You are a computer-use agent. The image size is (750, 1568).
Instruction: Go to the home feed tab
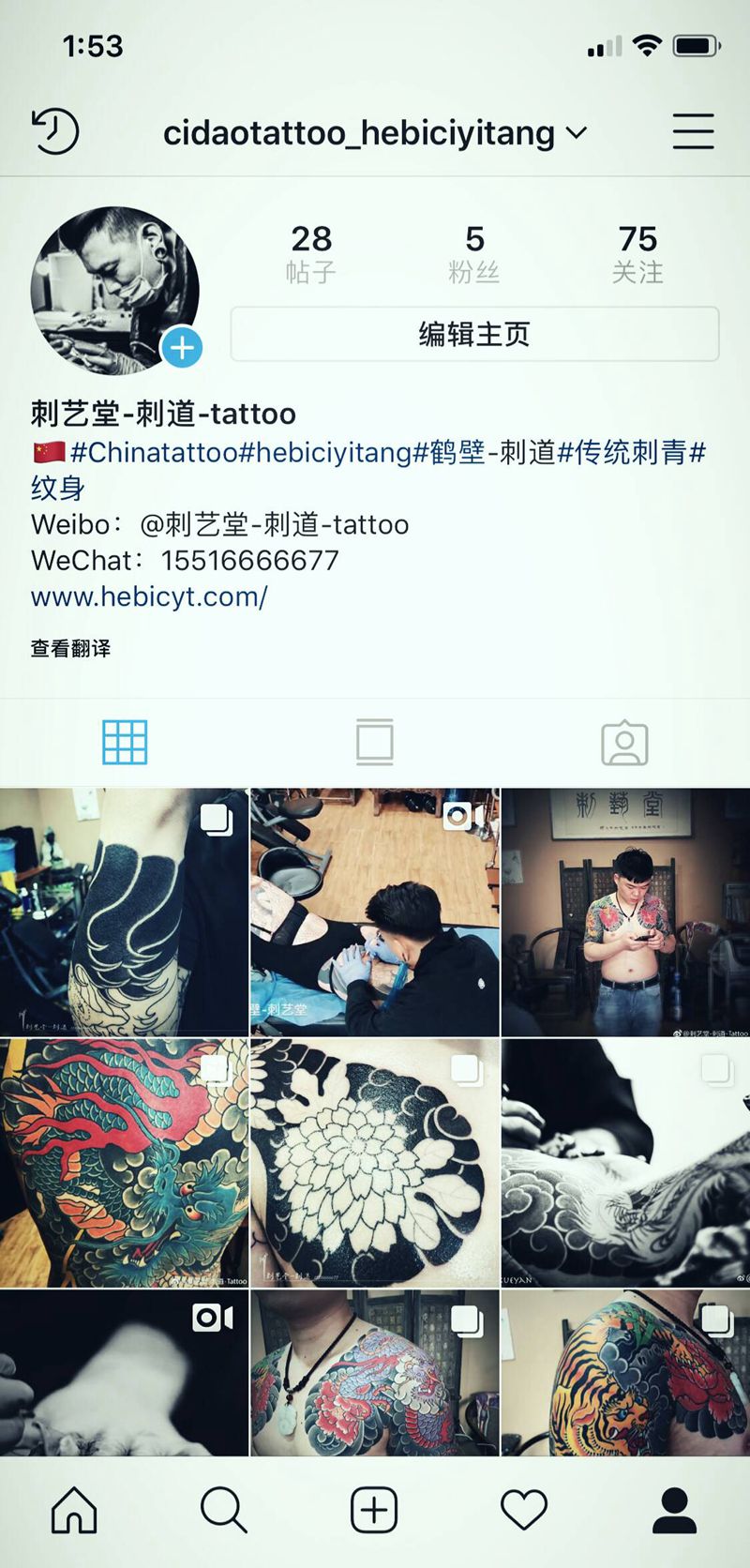click(x=74, y=1511)
